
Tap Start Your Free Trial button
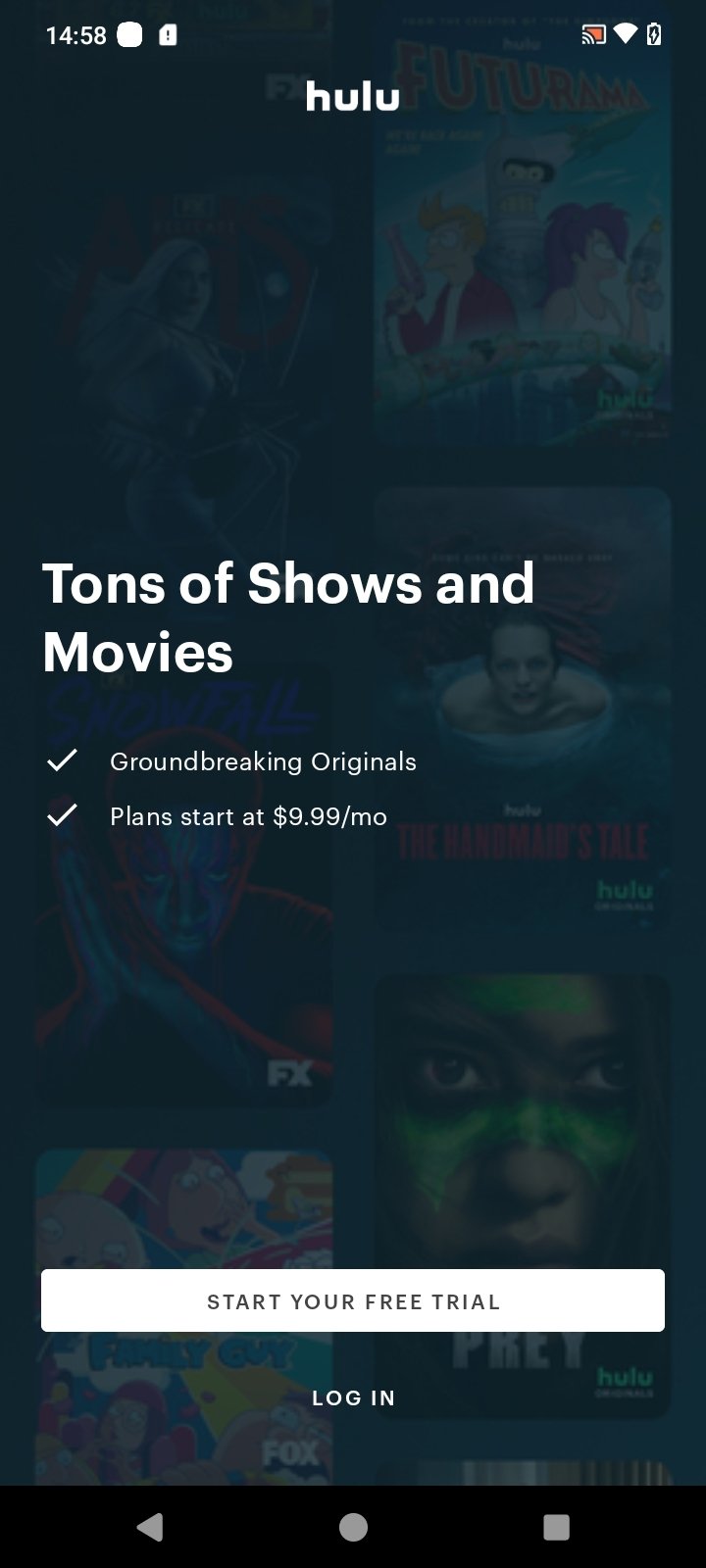[353, 1300]
